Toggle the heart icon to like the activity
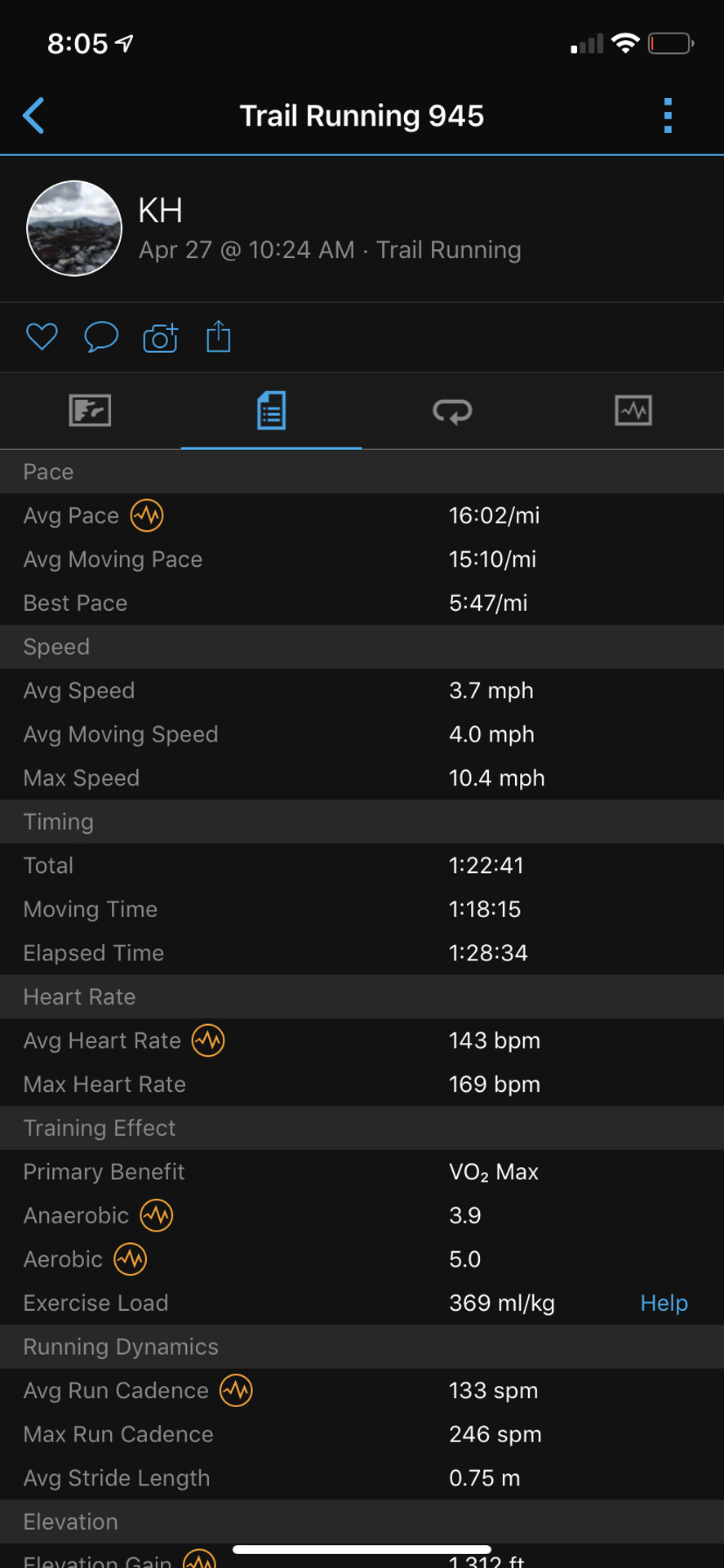 (x=42, y=336)
